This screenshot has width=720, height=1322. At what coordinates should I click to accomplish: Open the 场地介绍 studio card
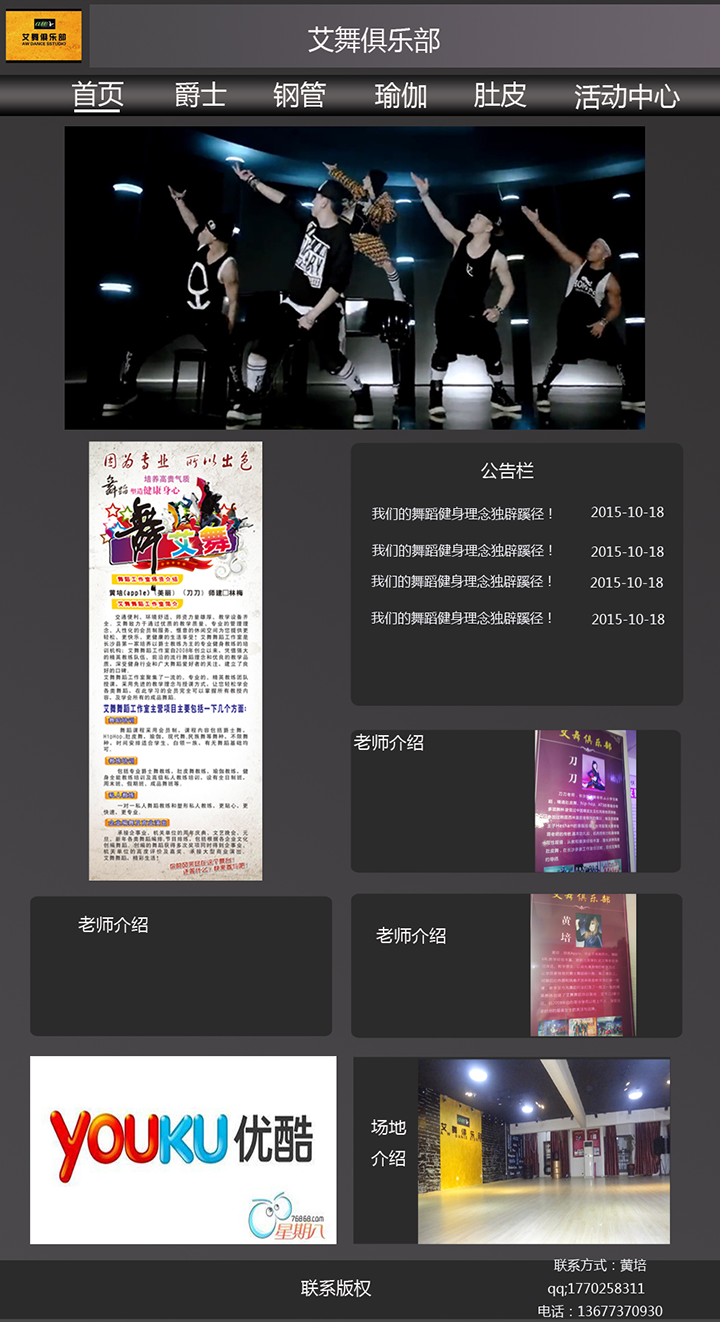coord(512,1151)
